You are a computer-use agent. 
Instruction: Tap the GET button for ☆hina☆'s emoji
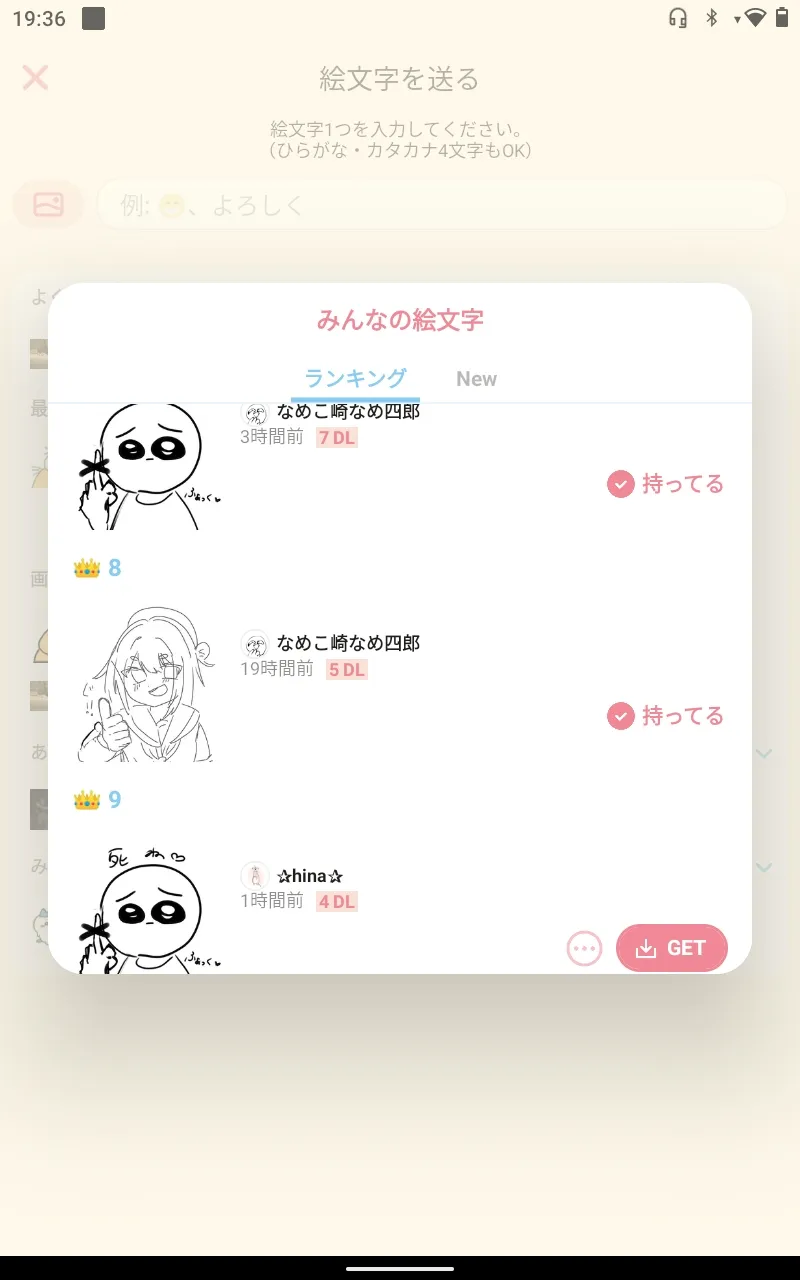coord(672,948)
